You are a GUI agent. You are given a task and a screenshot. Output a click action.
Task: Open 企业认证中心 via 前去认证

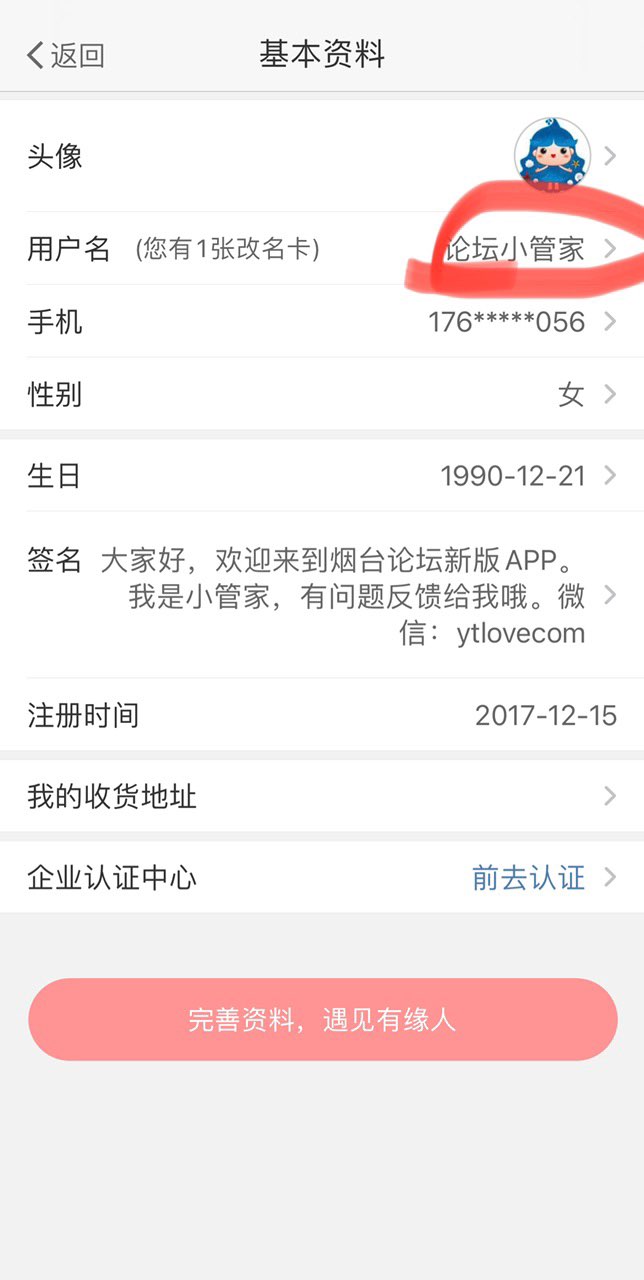528,878
